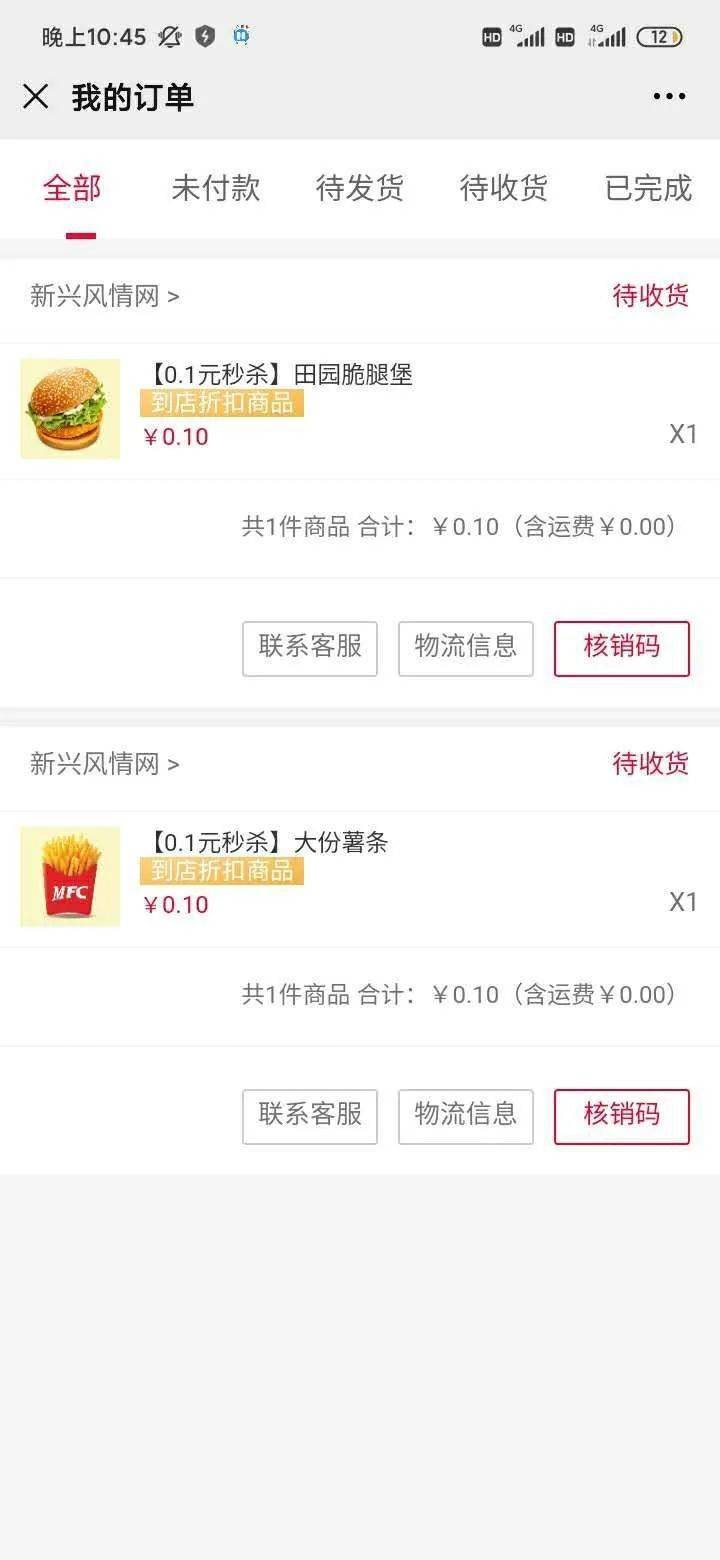720x1560 pixels.
Task: Tap 联系客服 for the 田园脆腿堡 order
Action: pyautogui.click(x=310, y=648)
